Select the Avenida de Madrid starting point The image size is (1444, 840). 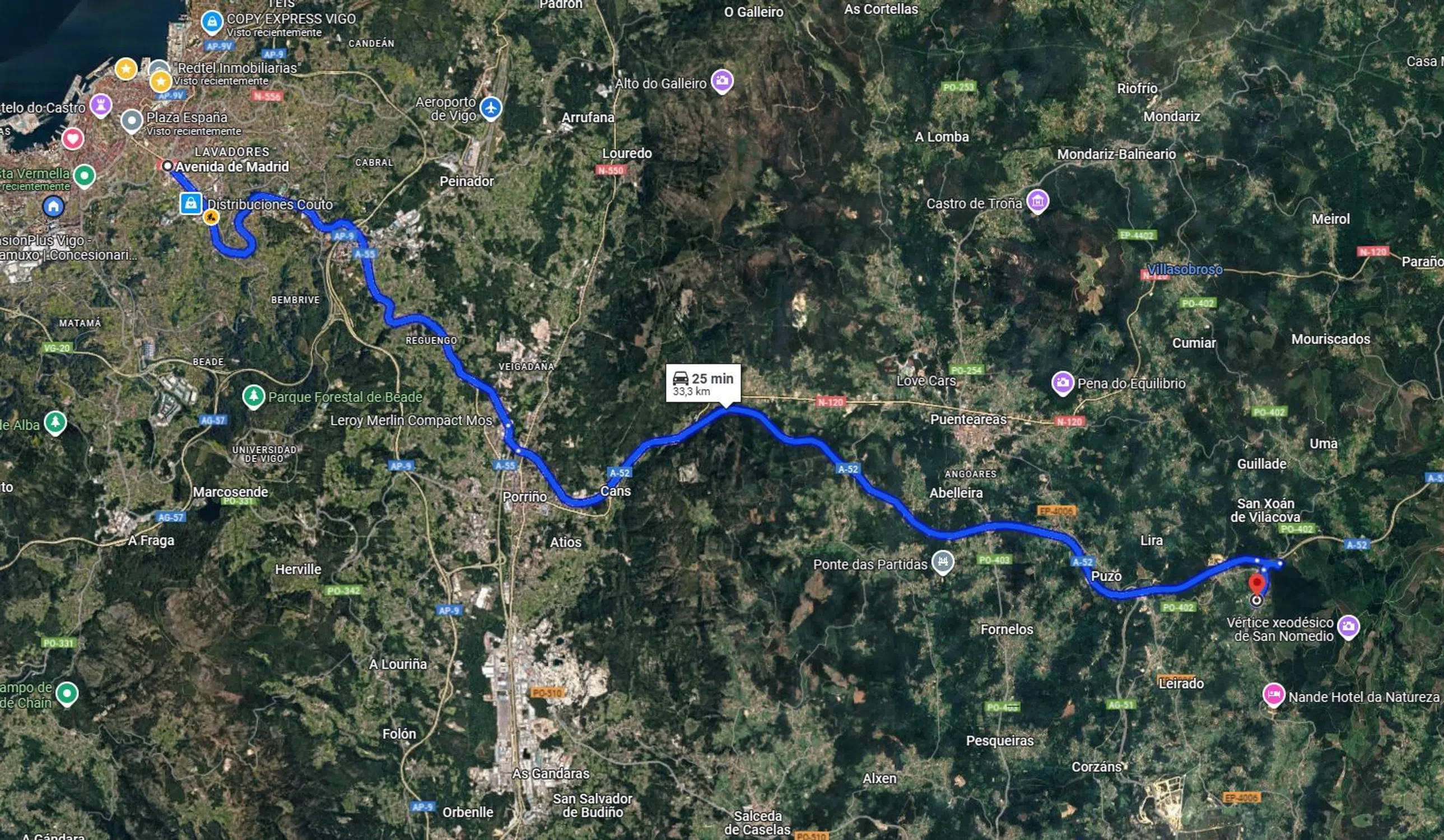tap(167, 166)
